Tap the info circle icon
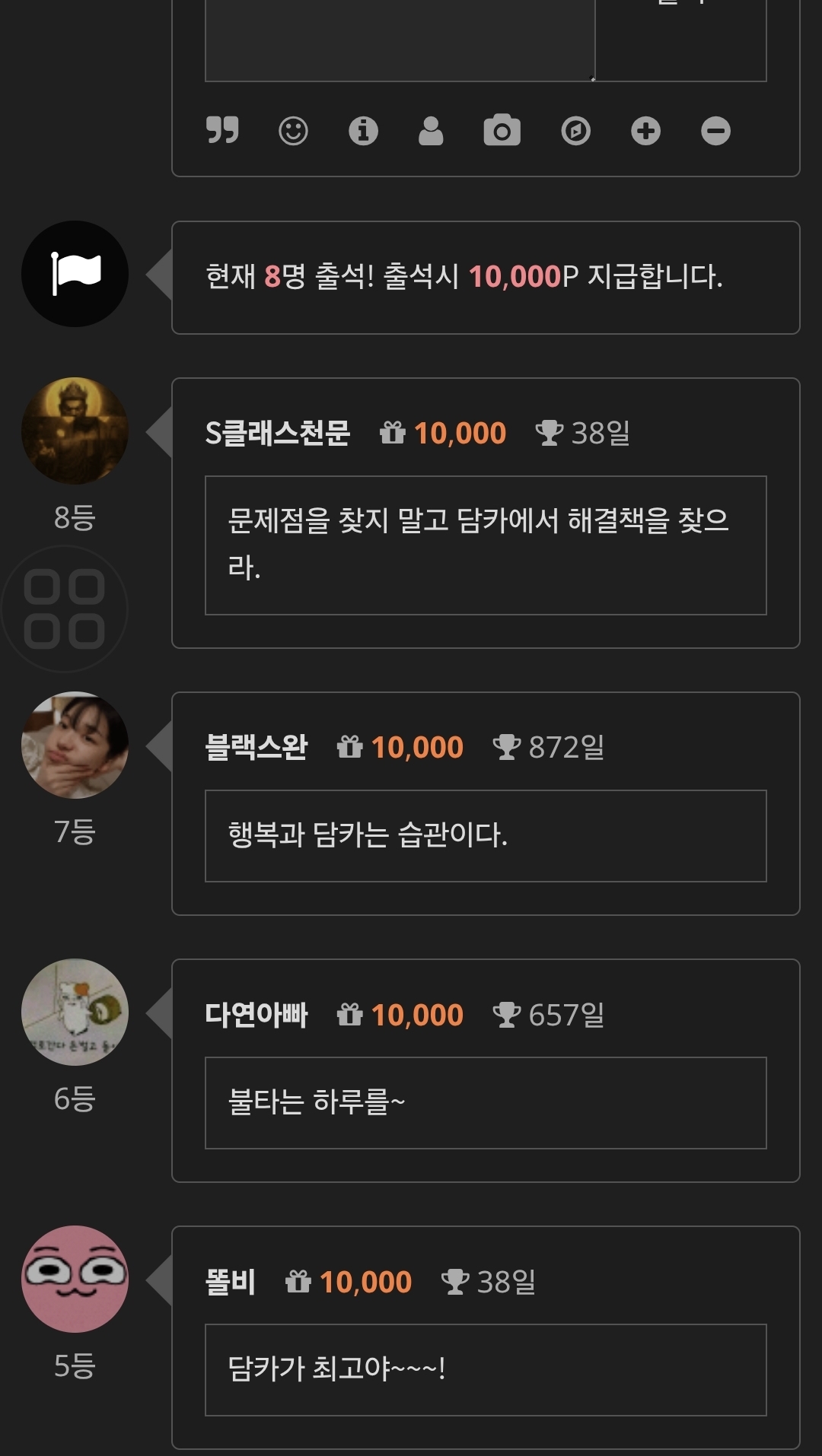Screen dimensions: 822x1456 pyautogui.click(x=363, y=131)
